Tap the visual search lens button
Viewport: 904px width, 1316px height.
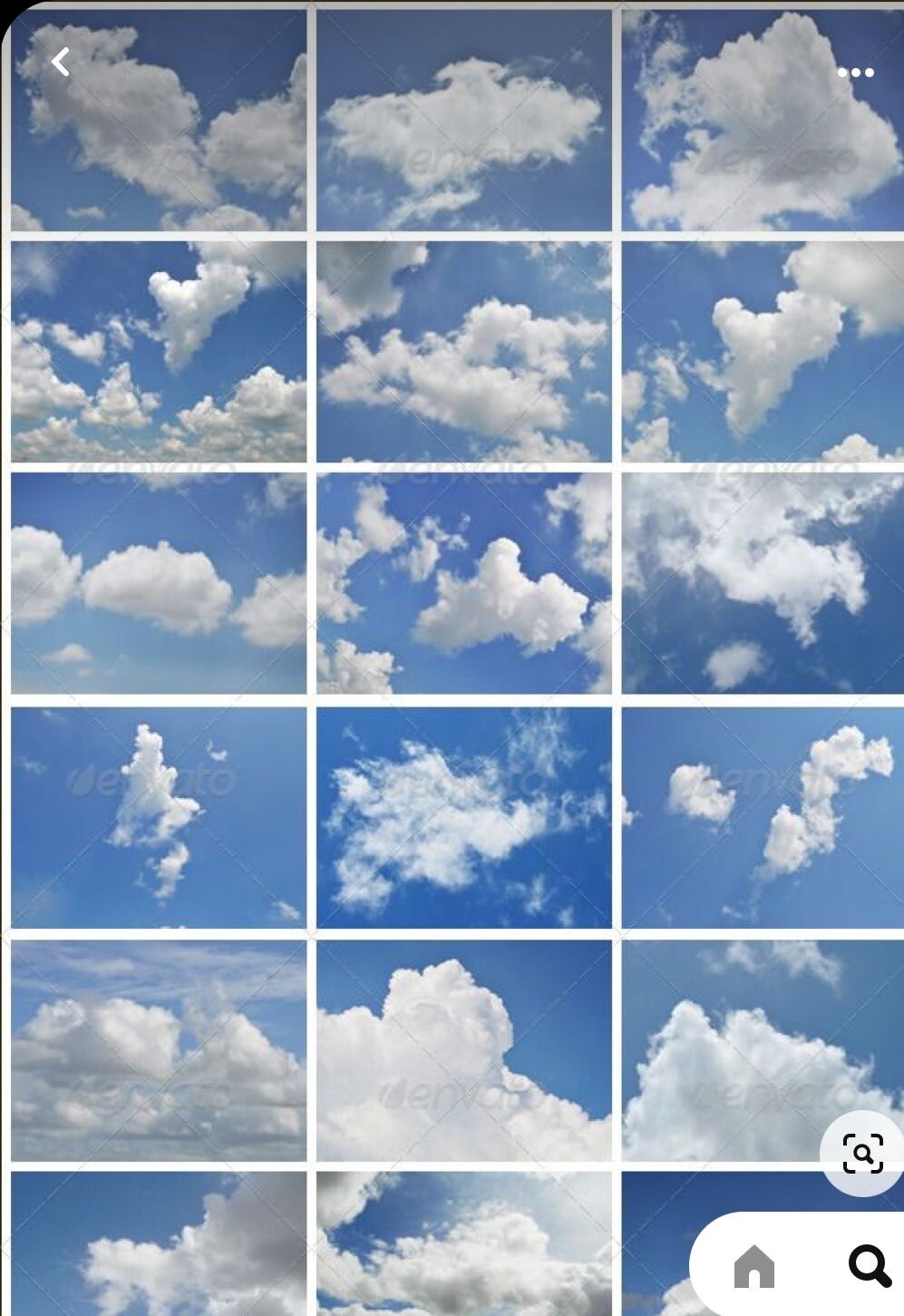point(862,1154)
